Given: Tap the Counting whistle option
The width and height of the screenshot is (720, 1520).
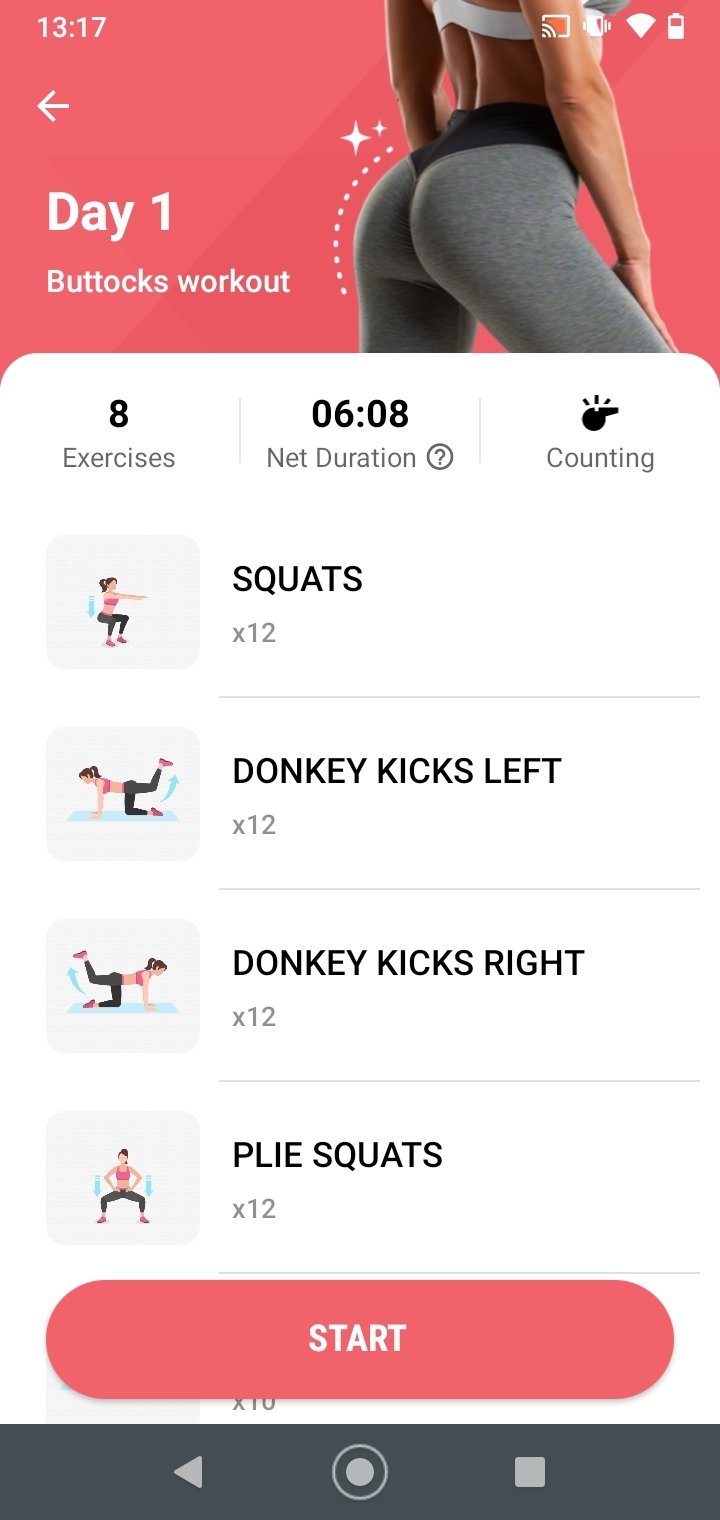Looking at the screenshot, I should [x=600, y=434].
